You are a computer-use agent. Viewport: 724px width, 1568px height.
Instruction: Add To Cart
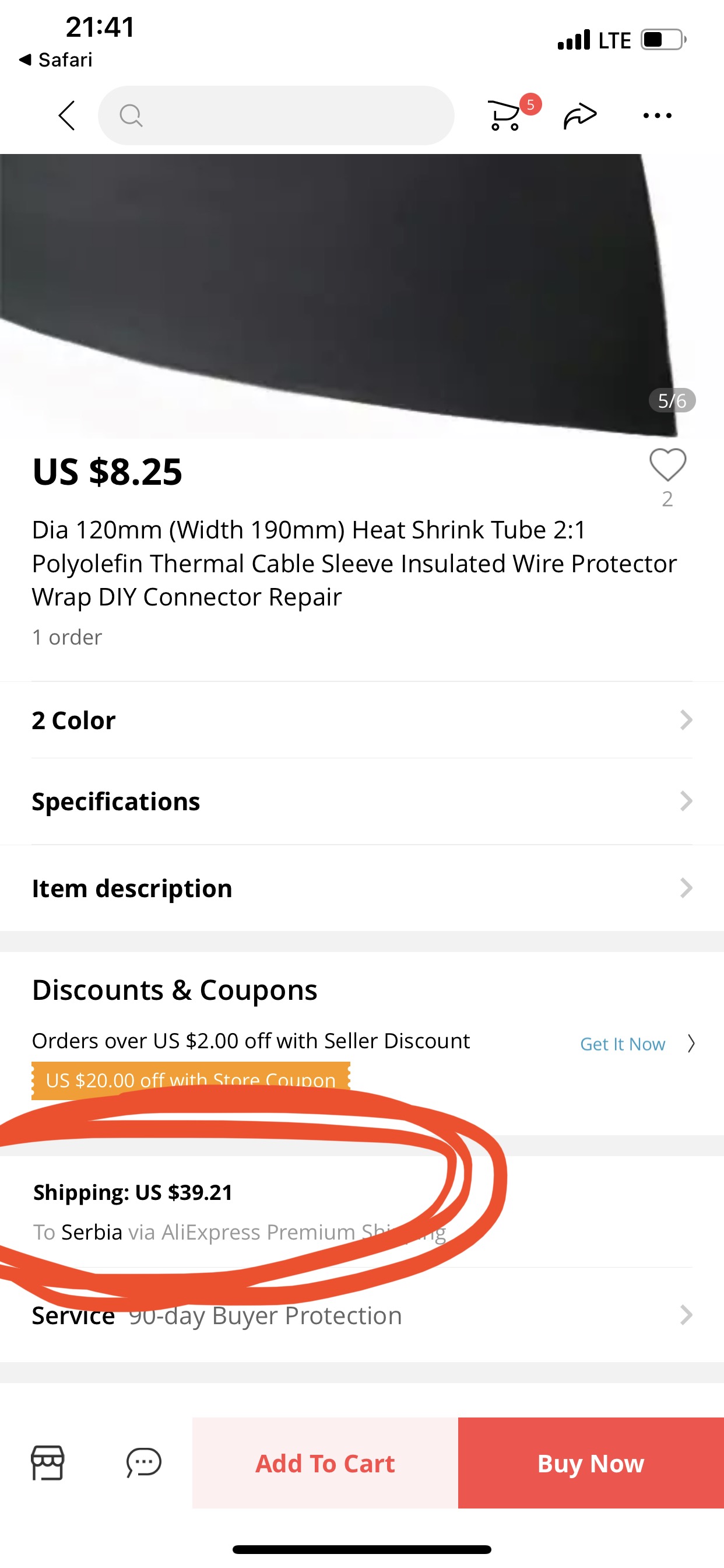325,1462
